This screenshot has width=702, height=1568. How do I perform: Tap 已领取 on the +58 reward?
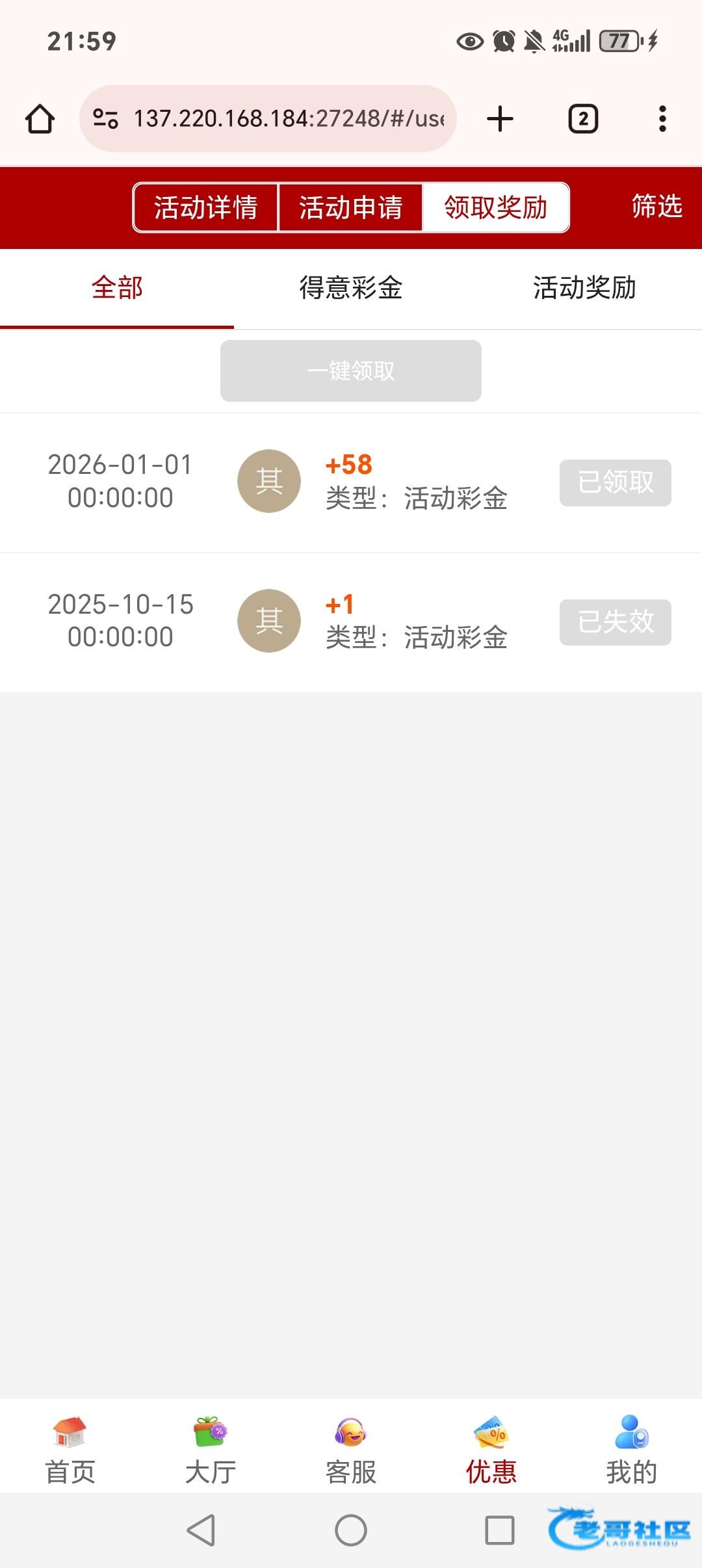click(615, 482)
